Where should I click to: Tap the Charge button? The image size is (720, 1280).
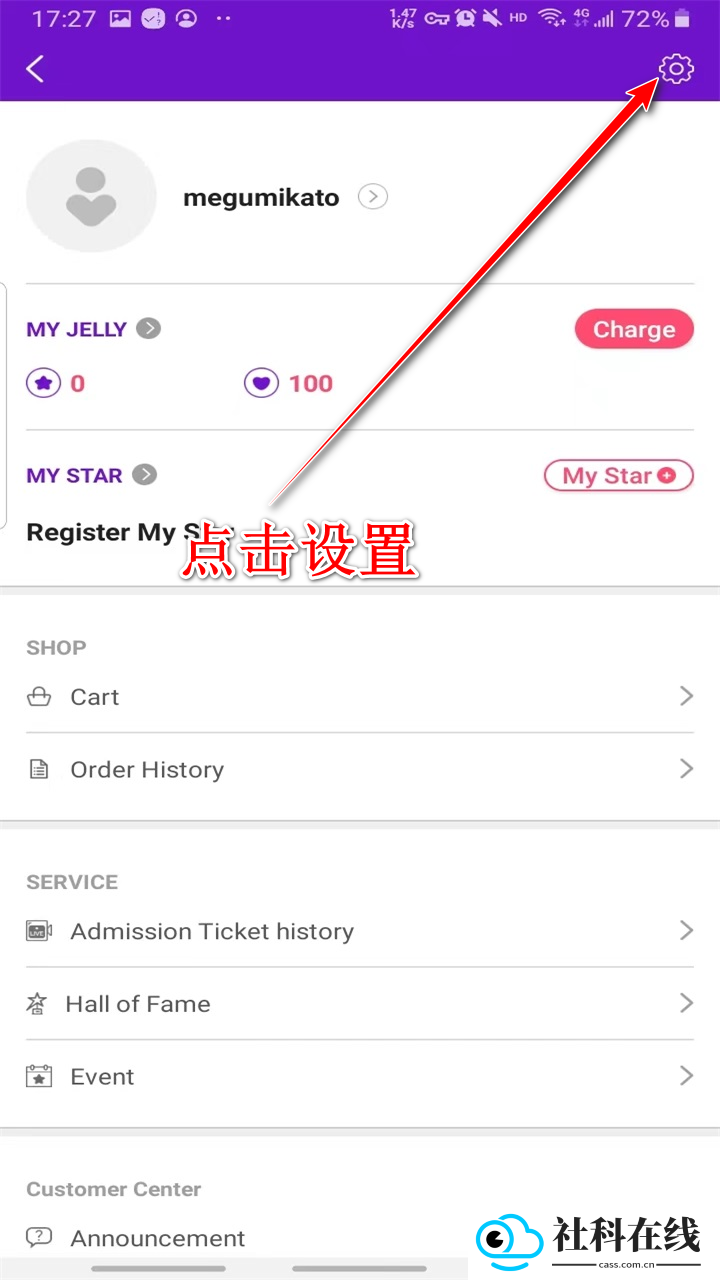click(x=634, y=329)
